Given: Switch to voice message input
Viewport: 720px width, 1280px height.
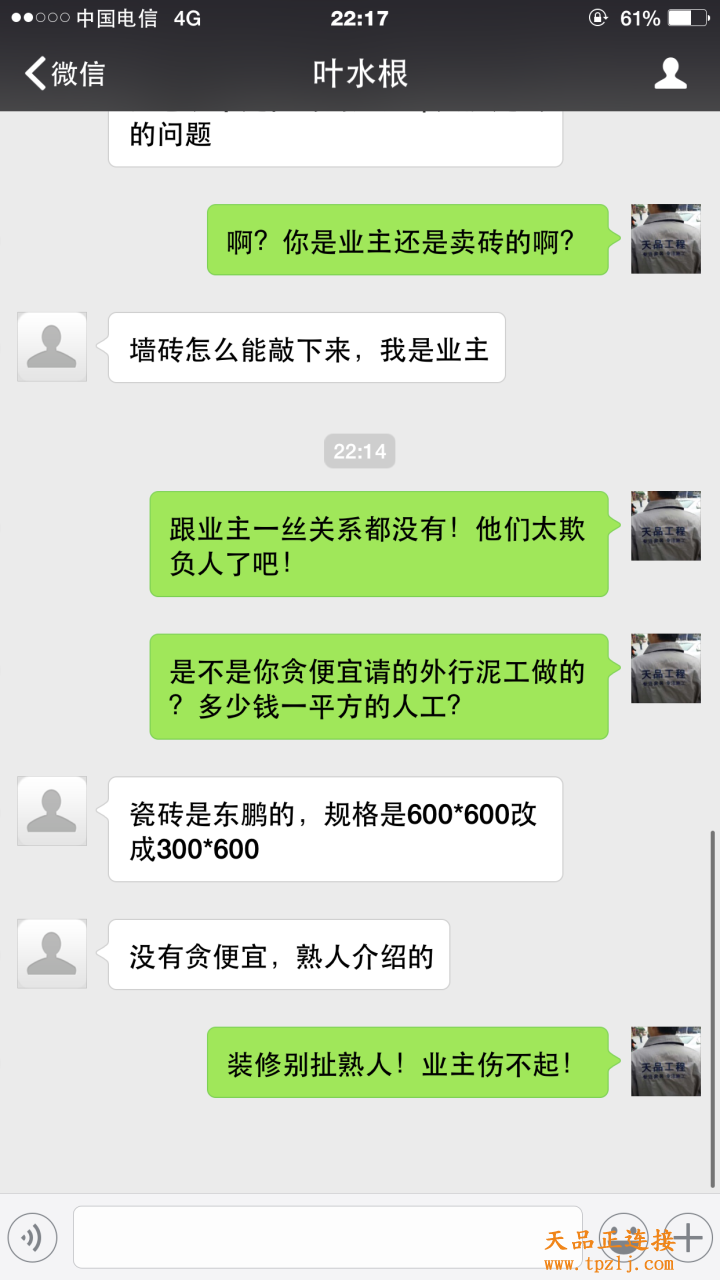Looking at the screenshot, I should [32, 1238].
